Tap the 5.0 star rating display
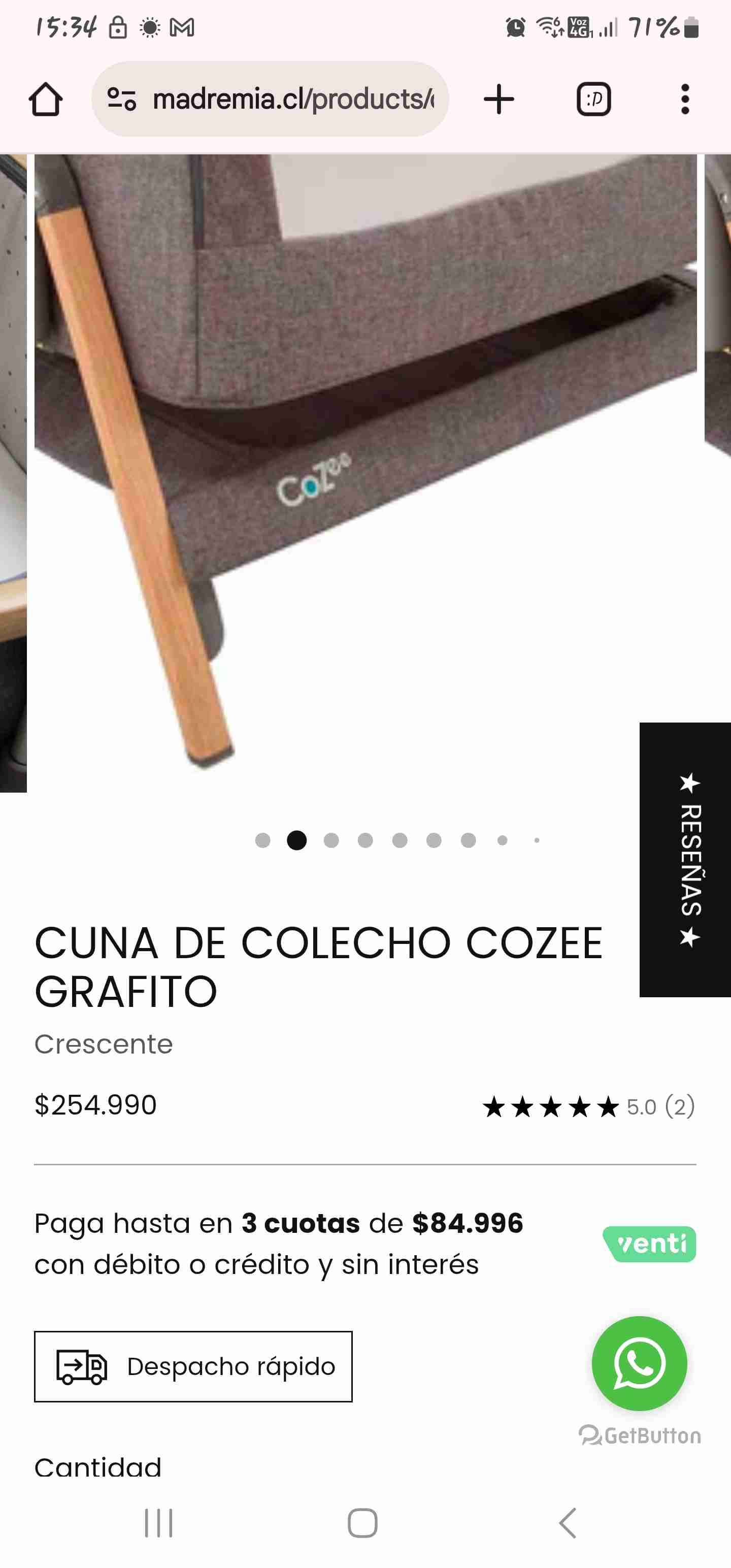731x1568 pixels. pyautogui.click(x=590, y=1107)
